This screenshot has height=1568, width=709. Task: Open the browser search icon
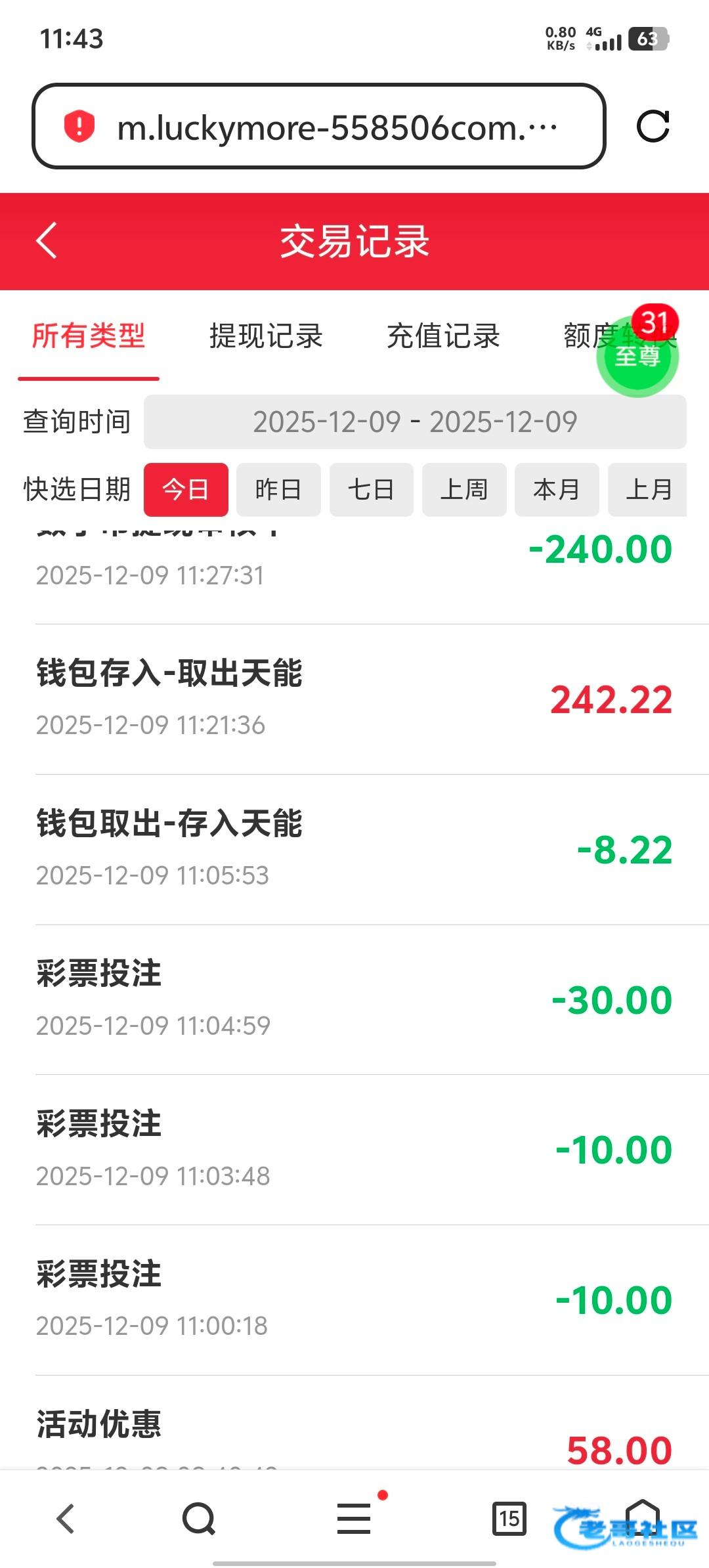(x=198, y=1518)
